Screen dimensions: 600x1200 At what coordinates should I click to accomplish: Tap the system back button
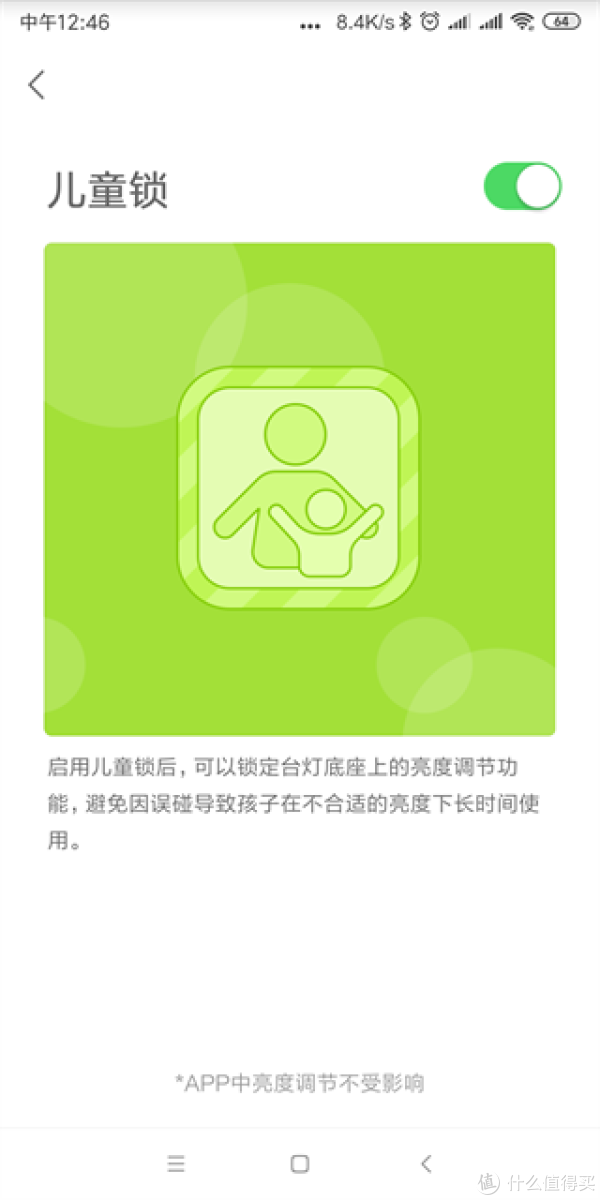(426, 1163)
